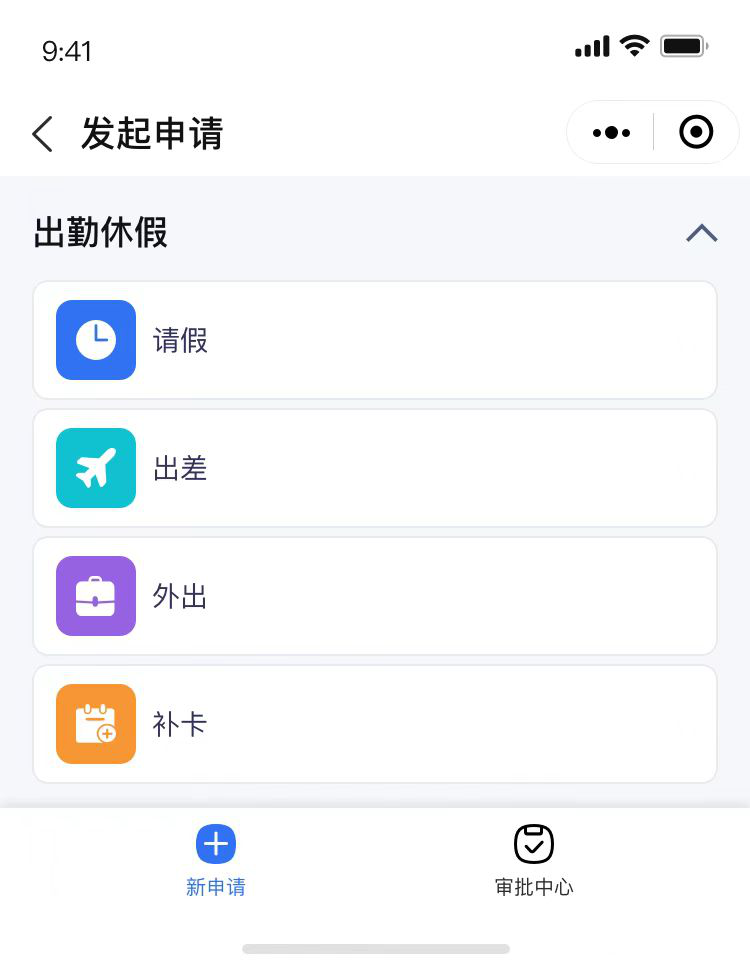Open the 补卡 request form
The image size is (750, 972).
375,724
